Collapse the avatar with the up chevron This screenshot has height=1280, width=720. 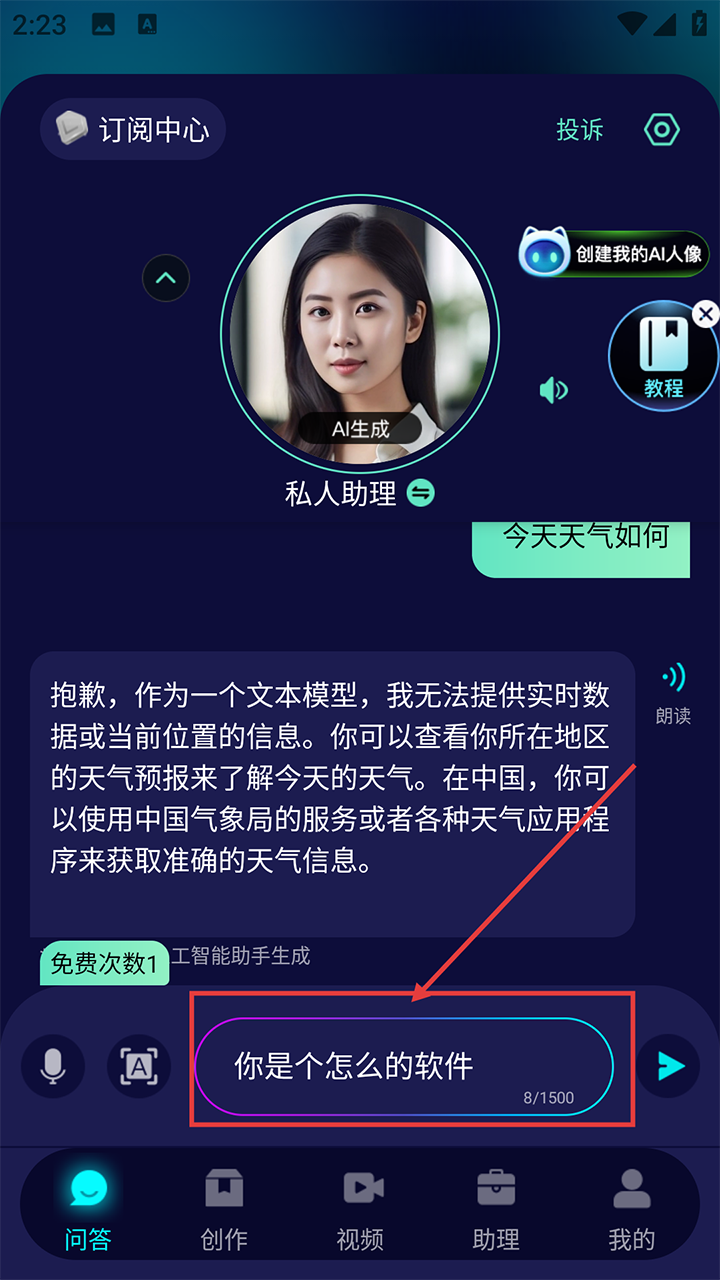[166, 278]
